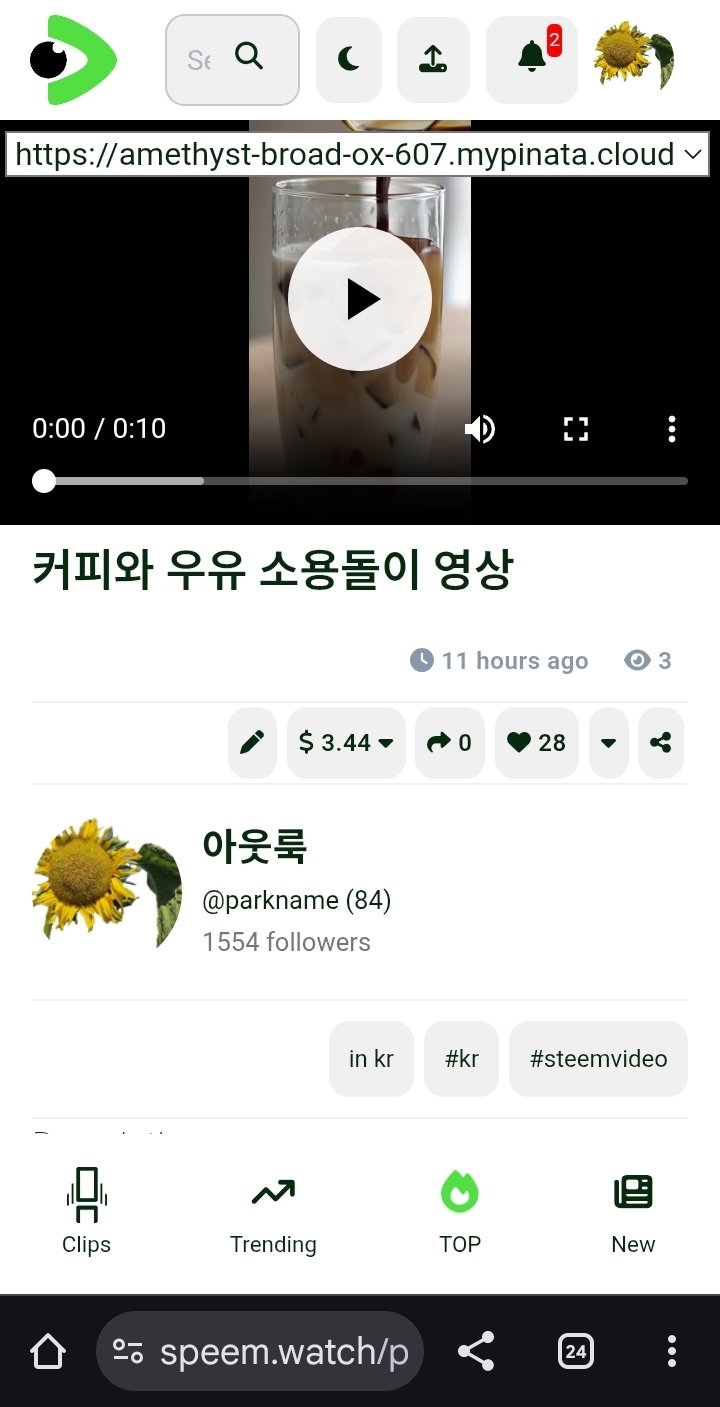Viewport: 720px width, 1407px height.
Task: Open the browser tab switcher
Action: pos(575,1352)
